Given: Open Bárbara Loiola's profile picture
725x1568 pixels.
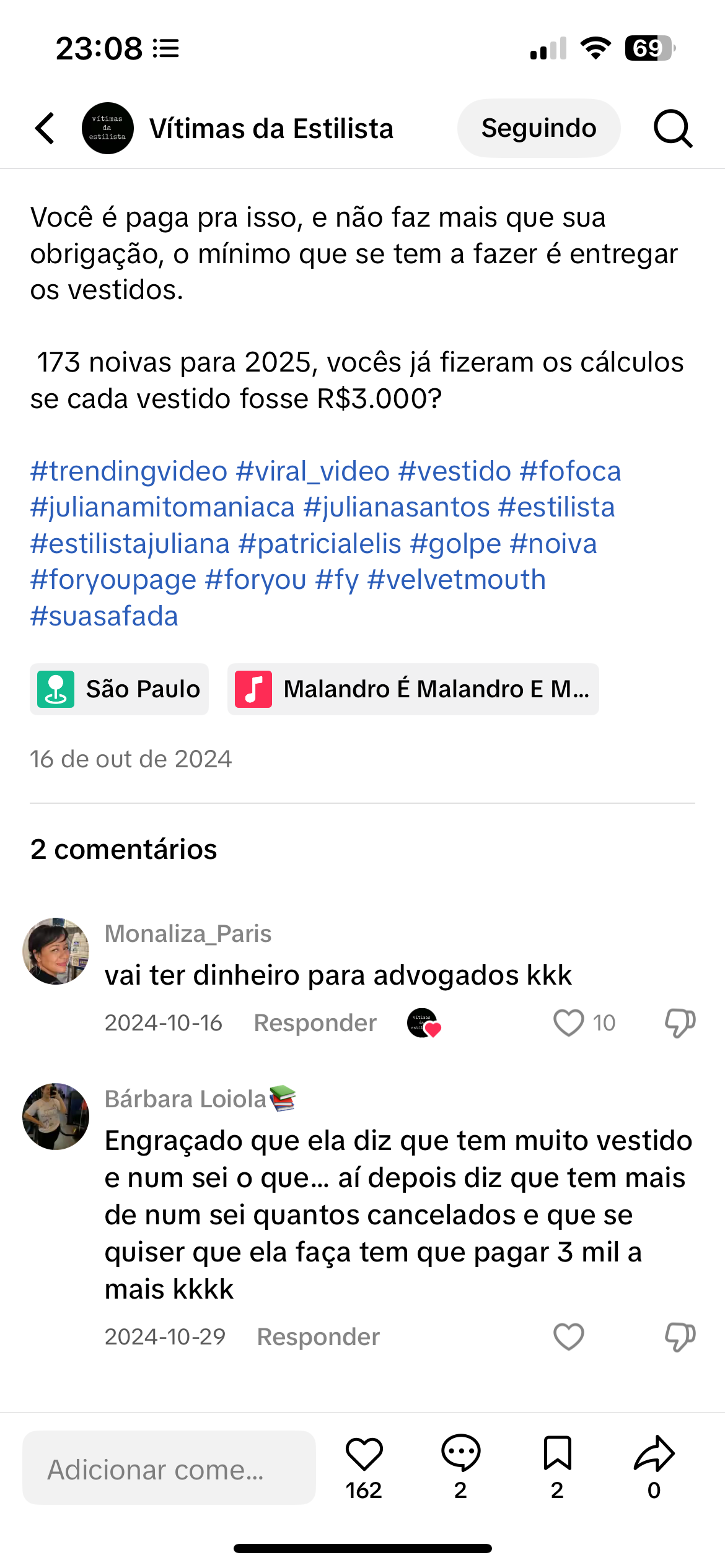Looking at the screenshot, I should [x=56, y=1117].
